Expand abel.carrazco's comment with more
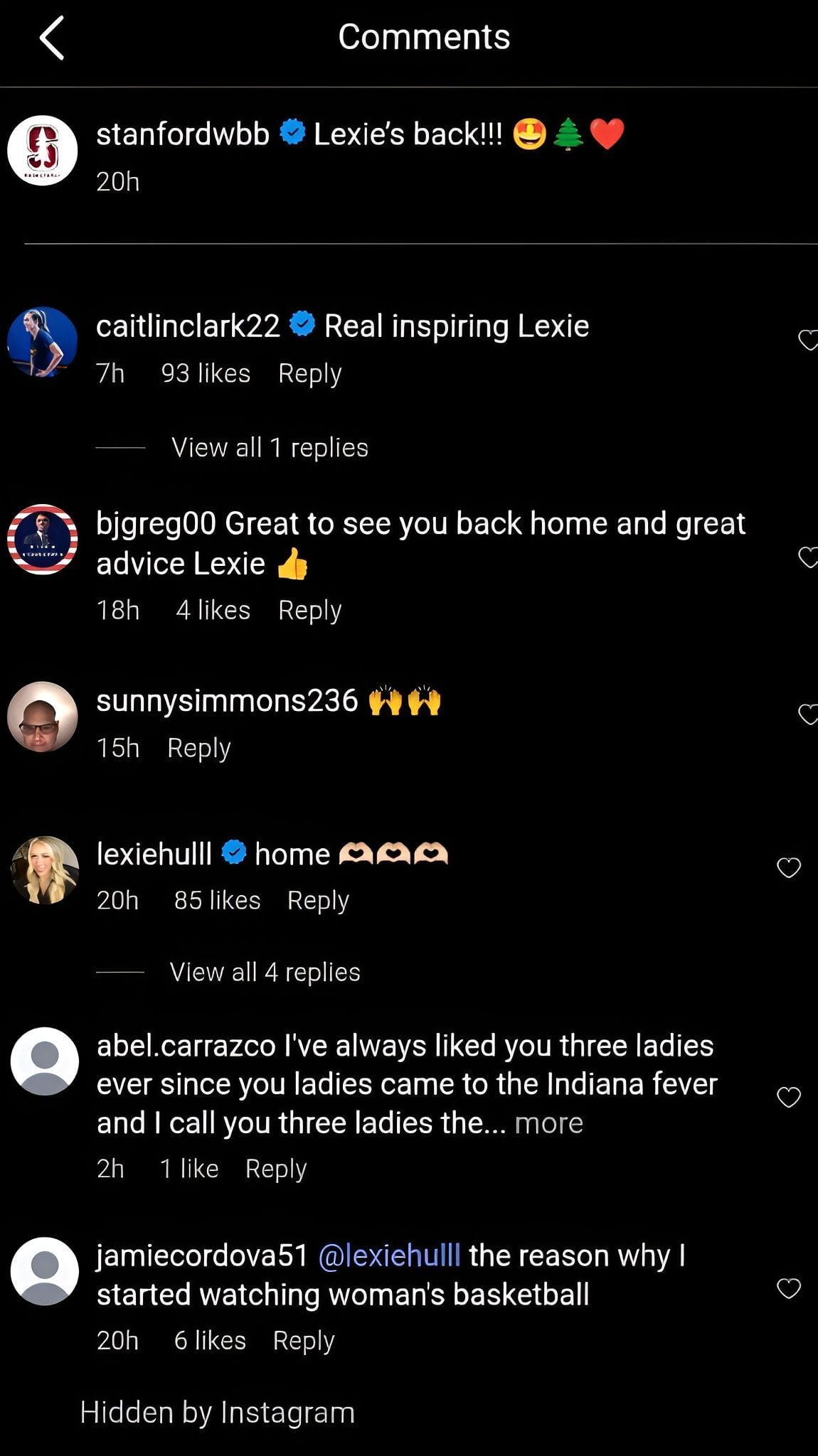This screenshot has height=1456, width=818. [548, 1123]
